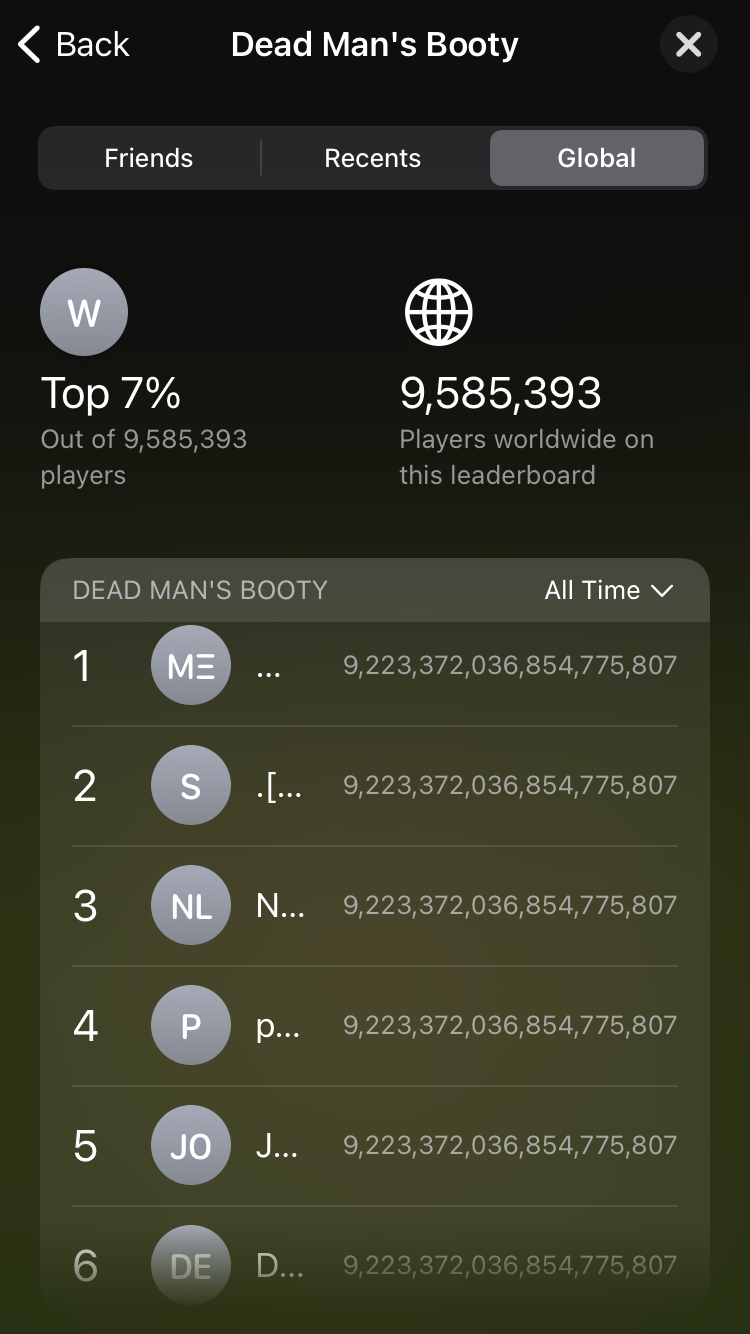This screenshot has width=750, height=1334.
Task: Switch to the Recents tab
Action: point(372,158)
